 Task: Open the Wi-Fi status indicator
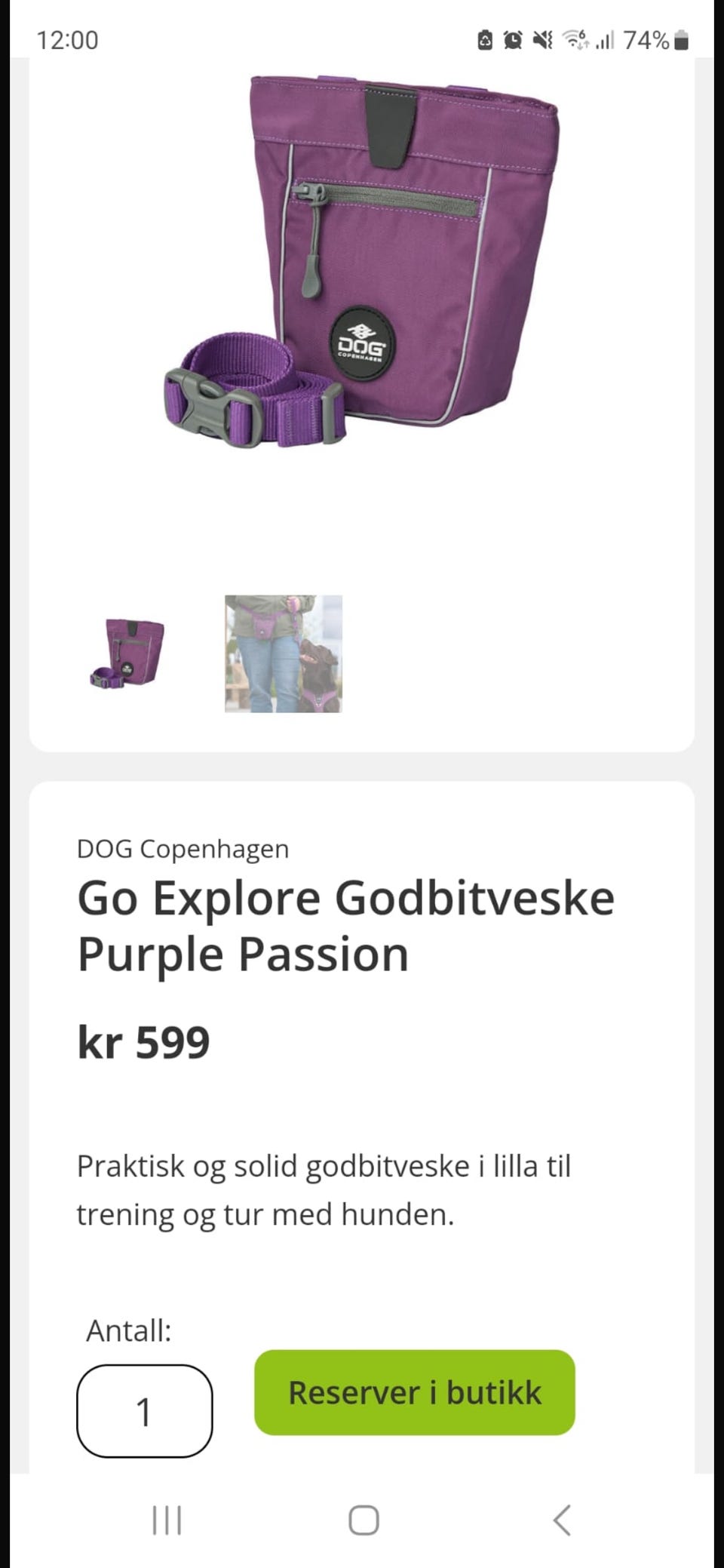[575, 42]
